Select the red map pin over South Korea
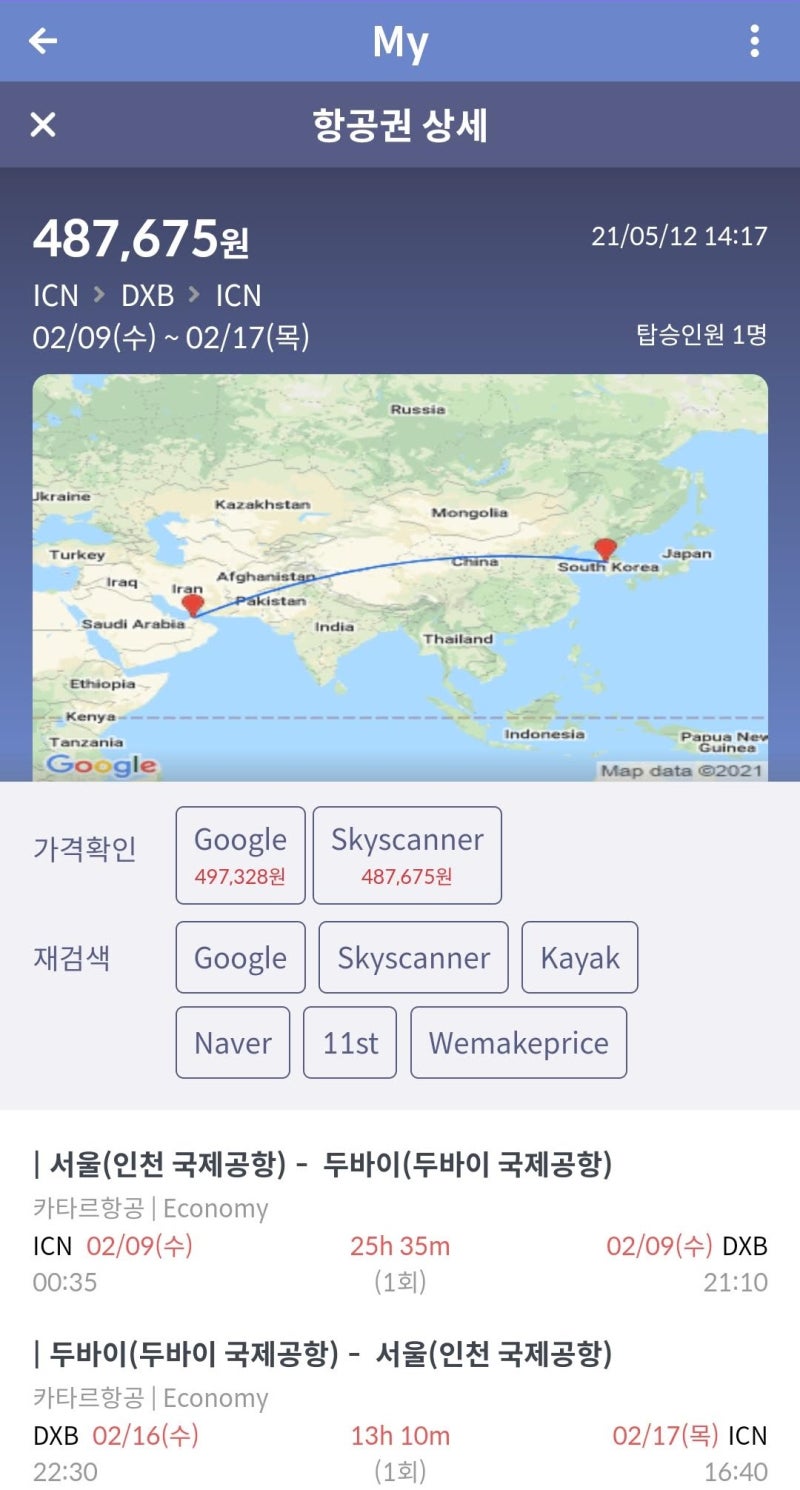 (606, 548)
